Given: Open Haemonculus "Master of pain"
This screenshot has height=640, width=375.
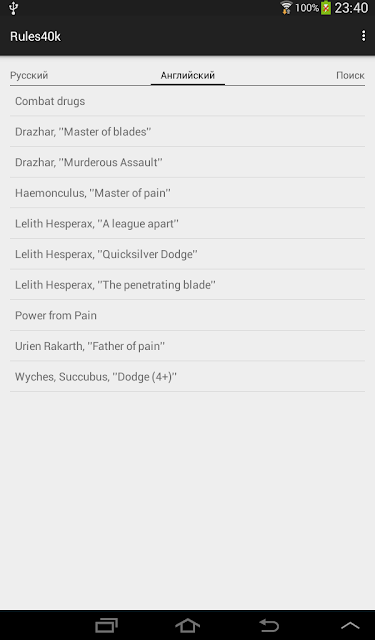Looking at the screenshot, I should (x=187, y=193).
